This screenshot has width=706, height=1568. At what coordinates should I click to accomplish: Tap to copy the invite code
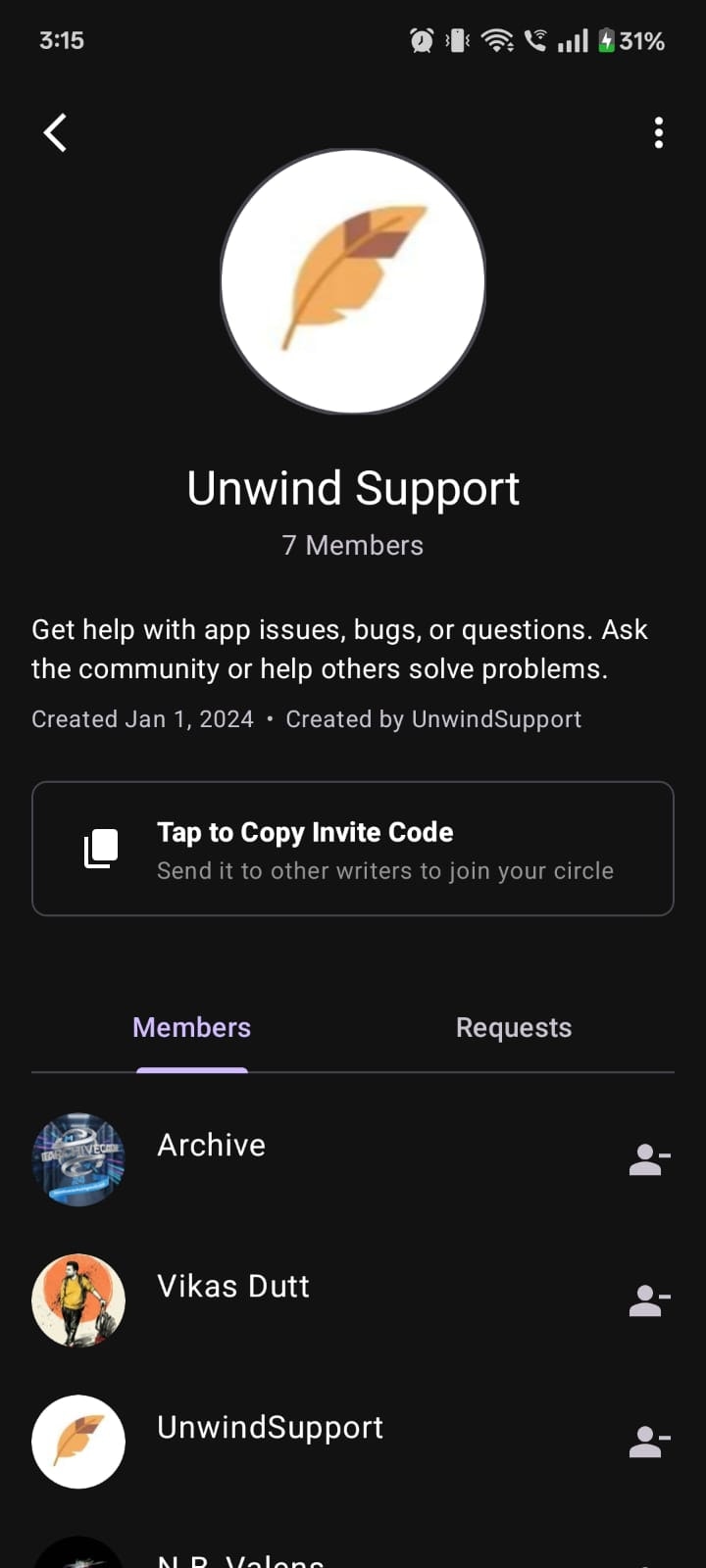point(353,849)
